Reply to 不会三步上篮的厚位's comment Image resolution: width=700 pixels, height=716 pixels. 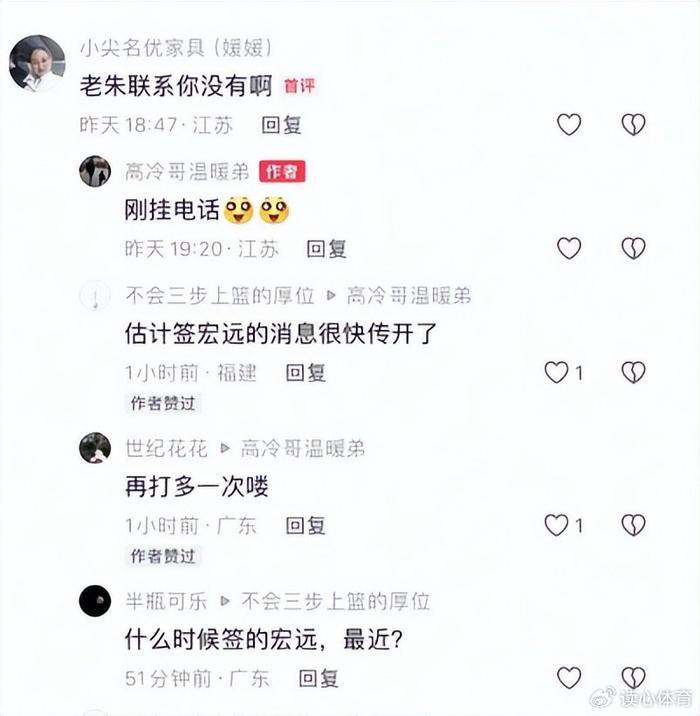pyautogui.click(x=305, y=373)
